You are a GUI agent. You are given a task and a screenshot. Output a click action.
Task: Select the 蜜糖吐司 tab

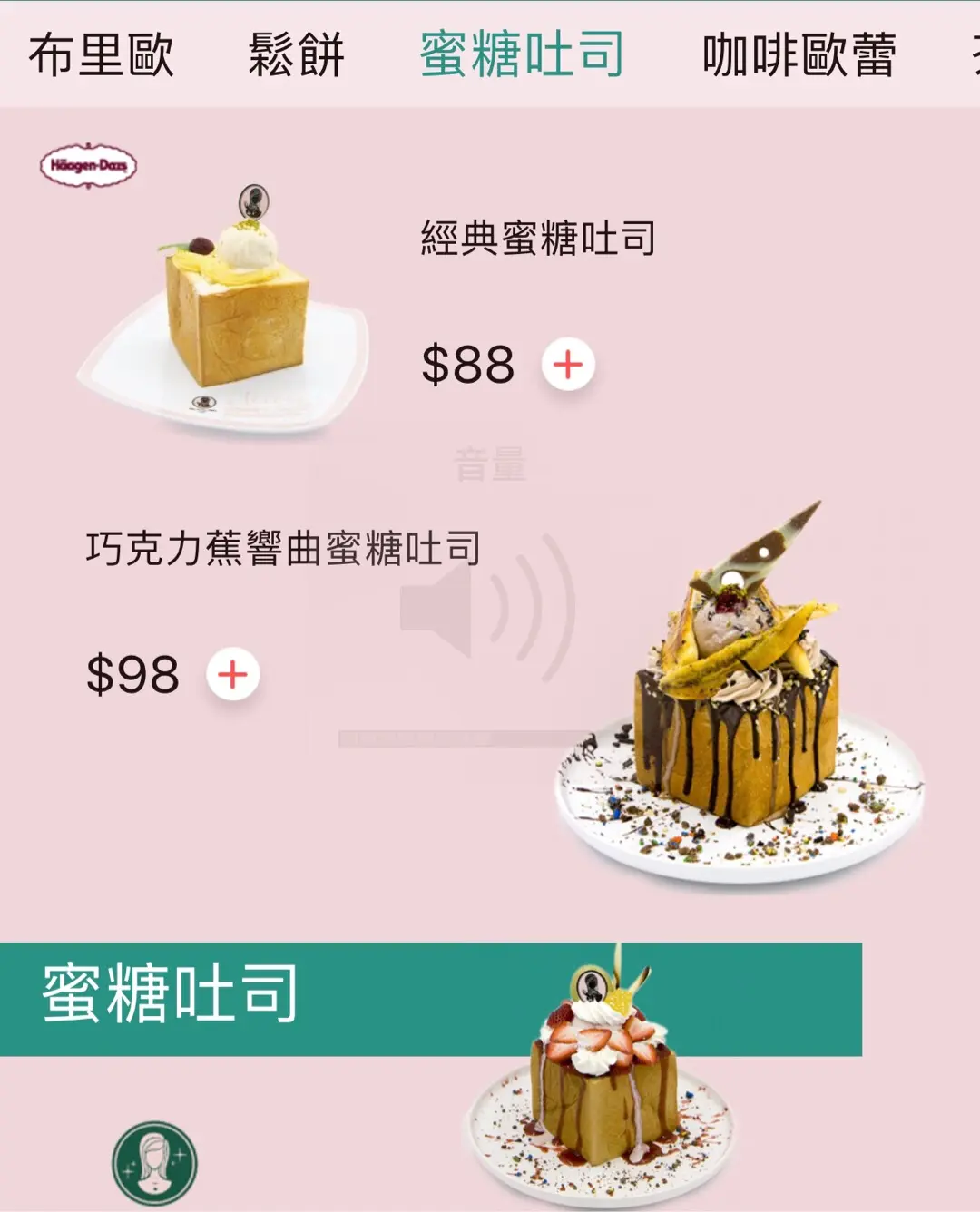click(x=521, y=54)
